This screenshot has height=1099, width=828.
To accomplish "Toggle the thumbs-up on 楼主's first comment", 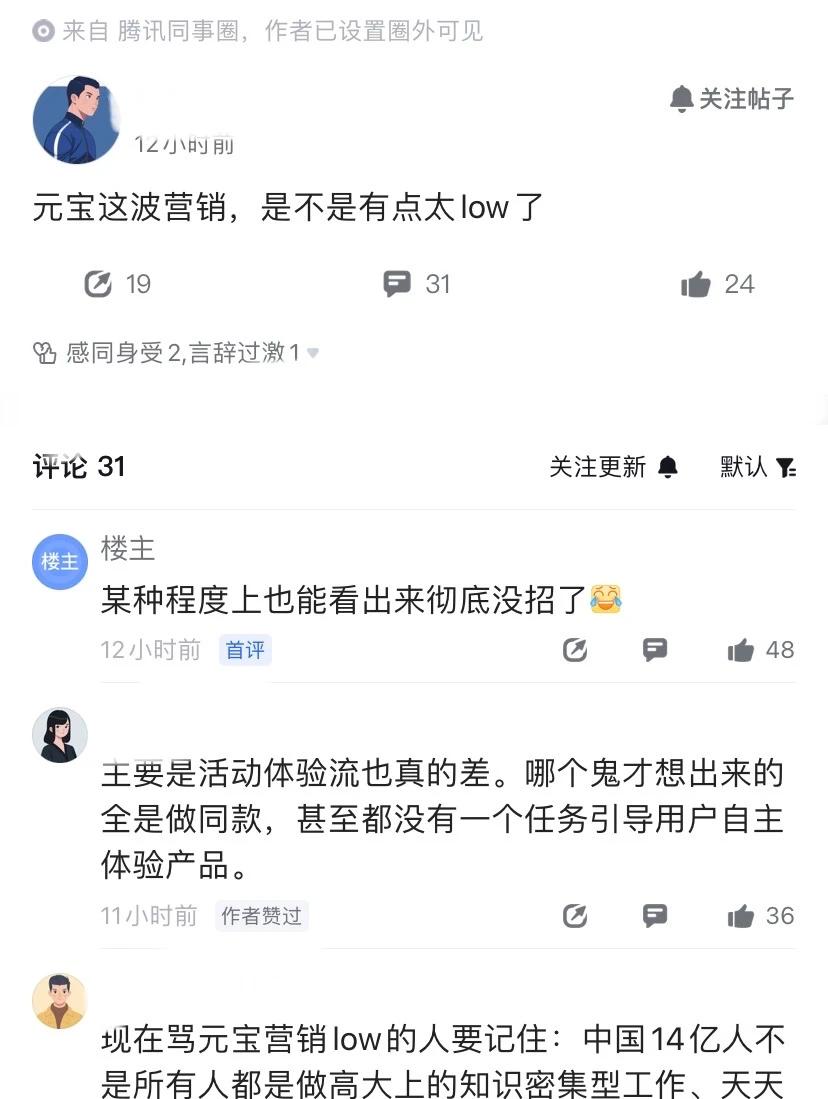I will [x=739, y=650].
